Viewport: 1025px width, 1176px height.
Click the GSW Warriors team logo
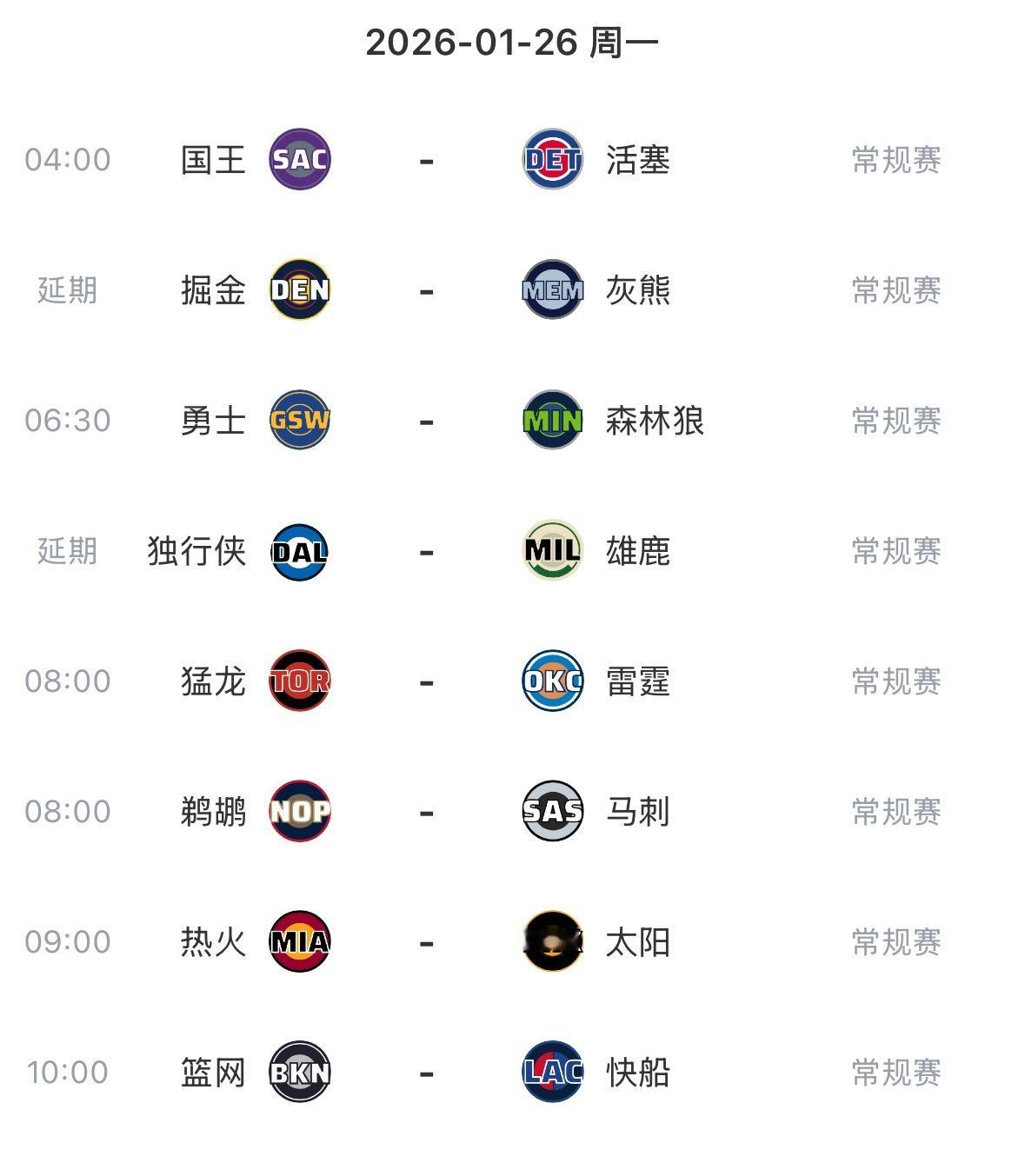[x=299, y=419]
